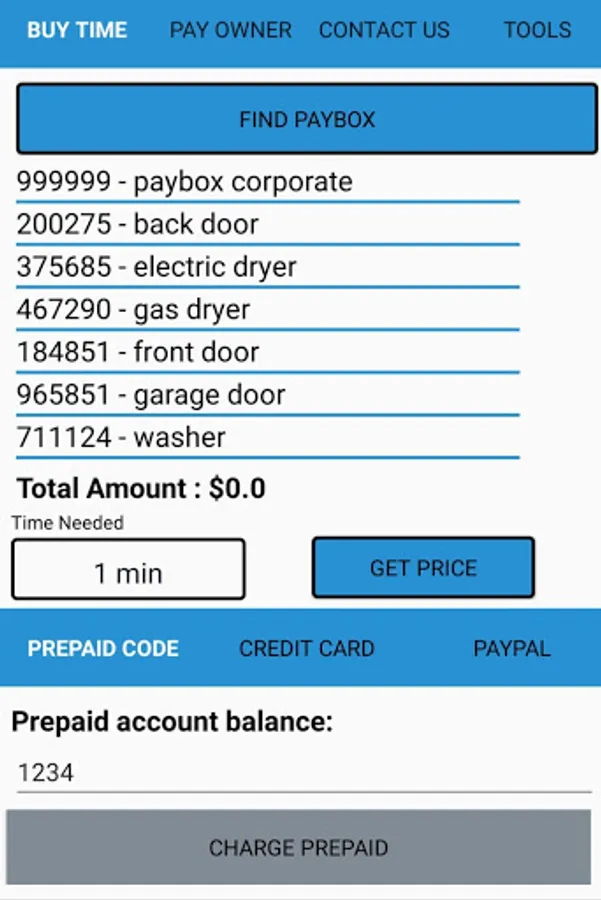Viewport: 601px width, 900px height.
Task: Open the Tools tab
Action: tap(537, 30)
